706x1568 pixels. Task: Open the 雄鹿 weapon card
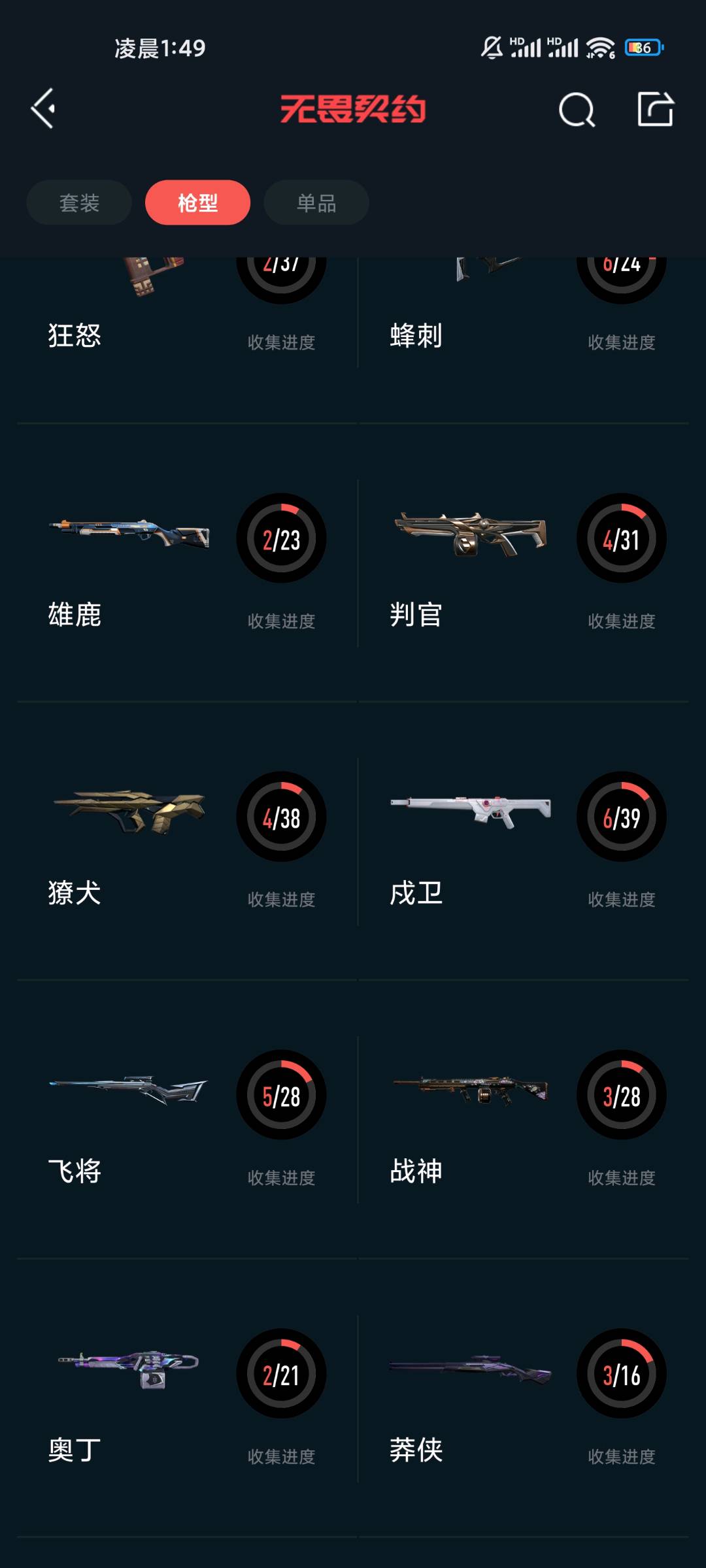(186, 563)
